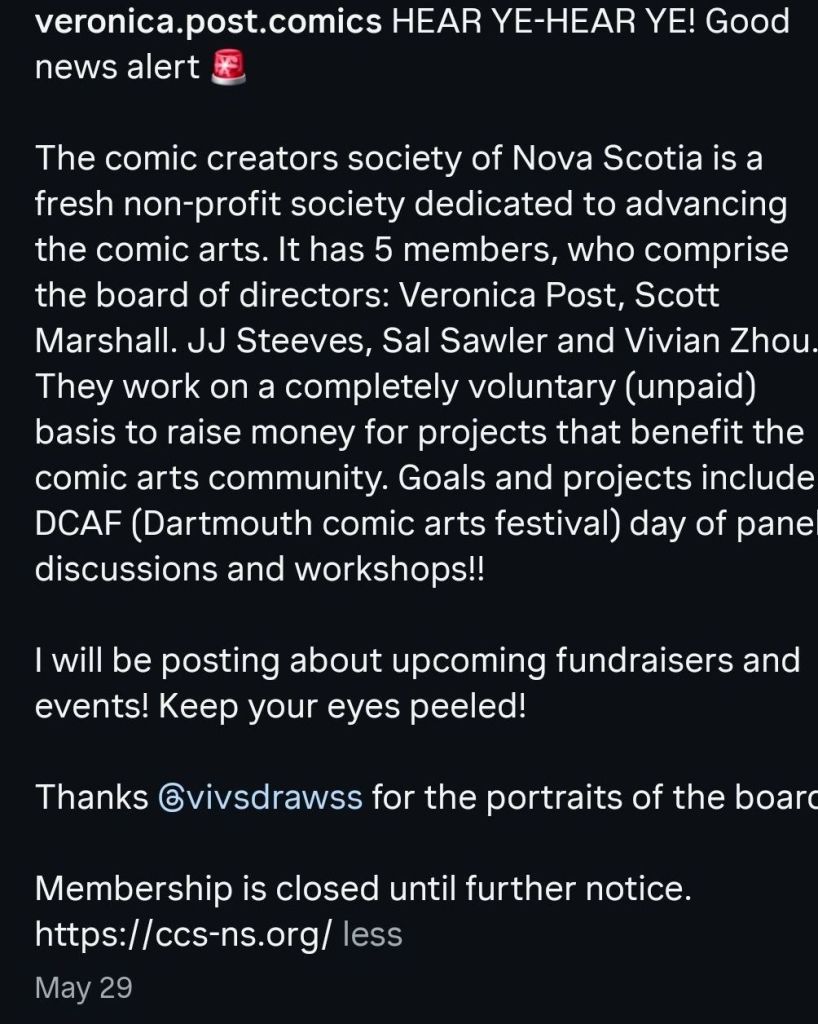Open veronica.post.comics profile from caption
The height and width of the screenshot is (1024, 818).
pyautogui.click(x=208, y=21)
